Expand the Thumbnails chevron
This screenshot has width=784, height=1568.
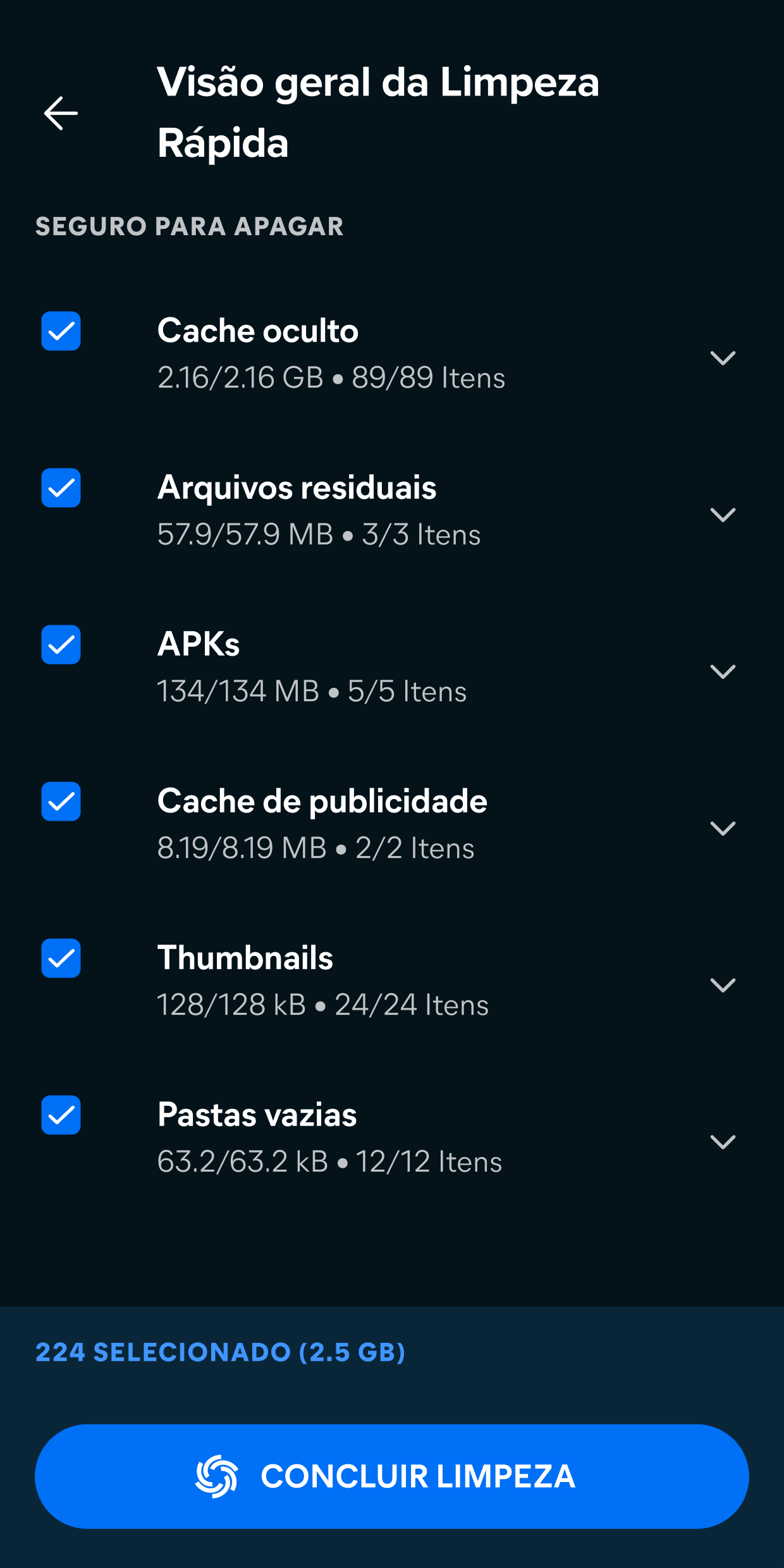pos(723,985)
